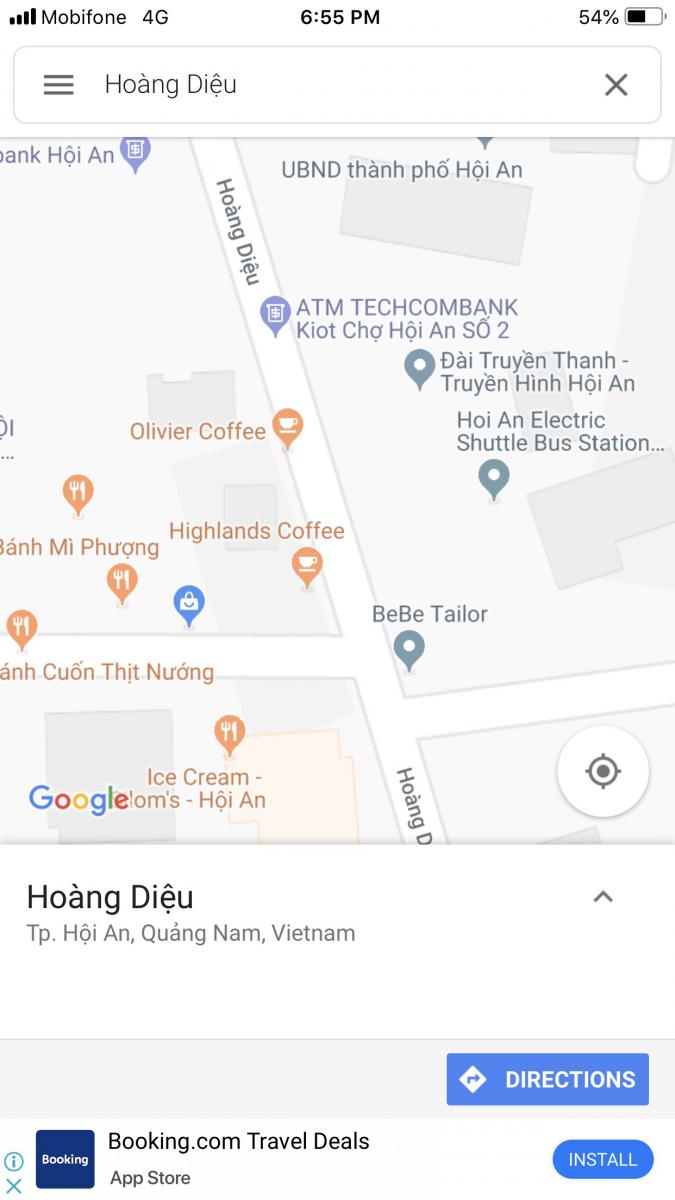Select ATM Techcombank marker
Screen dimensions: 675x1200
point(274,314)
